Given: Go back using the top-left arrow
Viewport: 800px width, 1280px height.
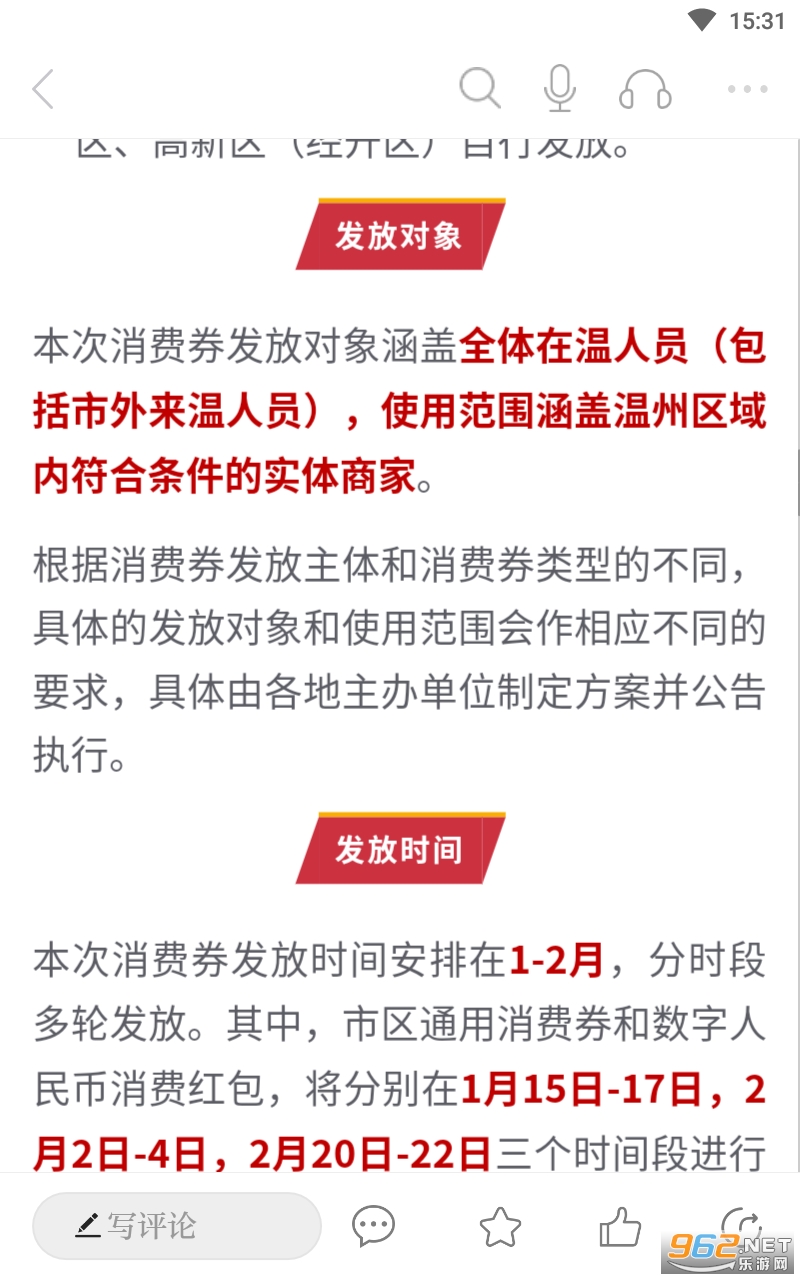Looking at the screenshot, I should [42, 89].
